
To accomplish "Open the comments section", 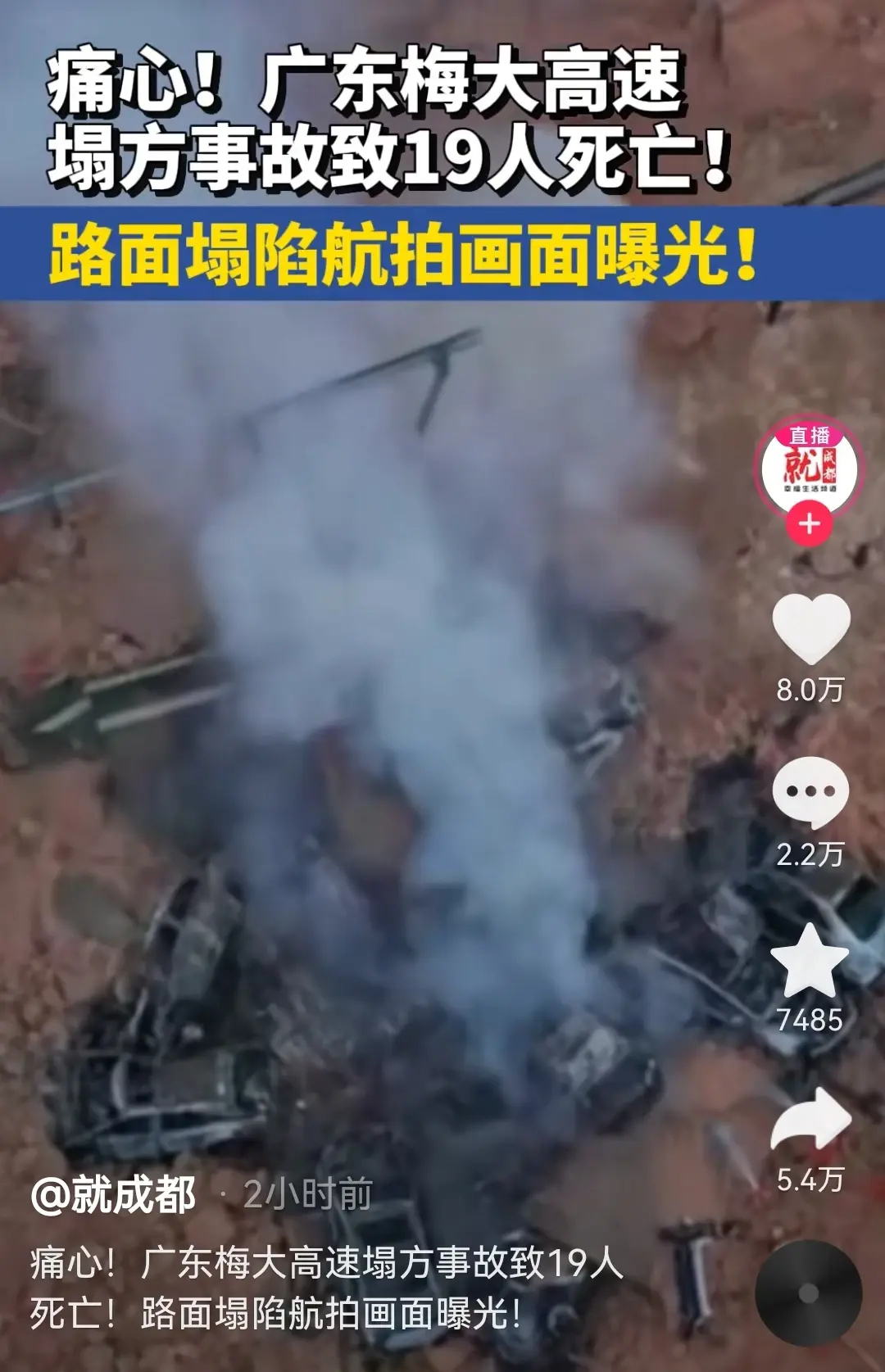I will tap(810, 792).
